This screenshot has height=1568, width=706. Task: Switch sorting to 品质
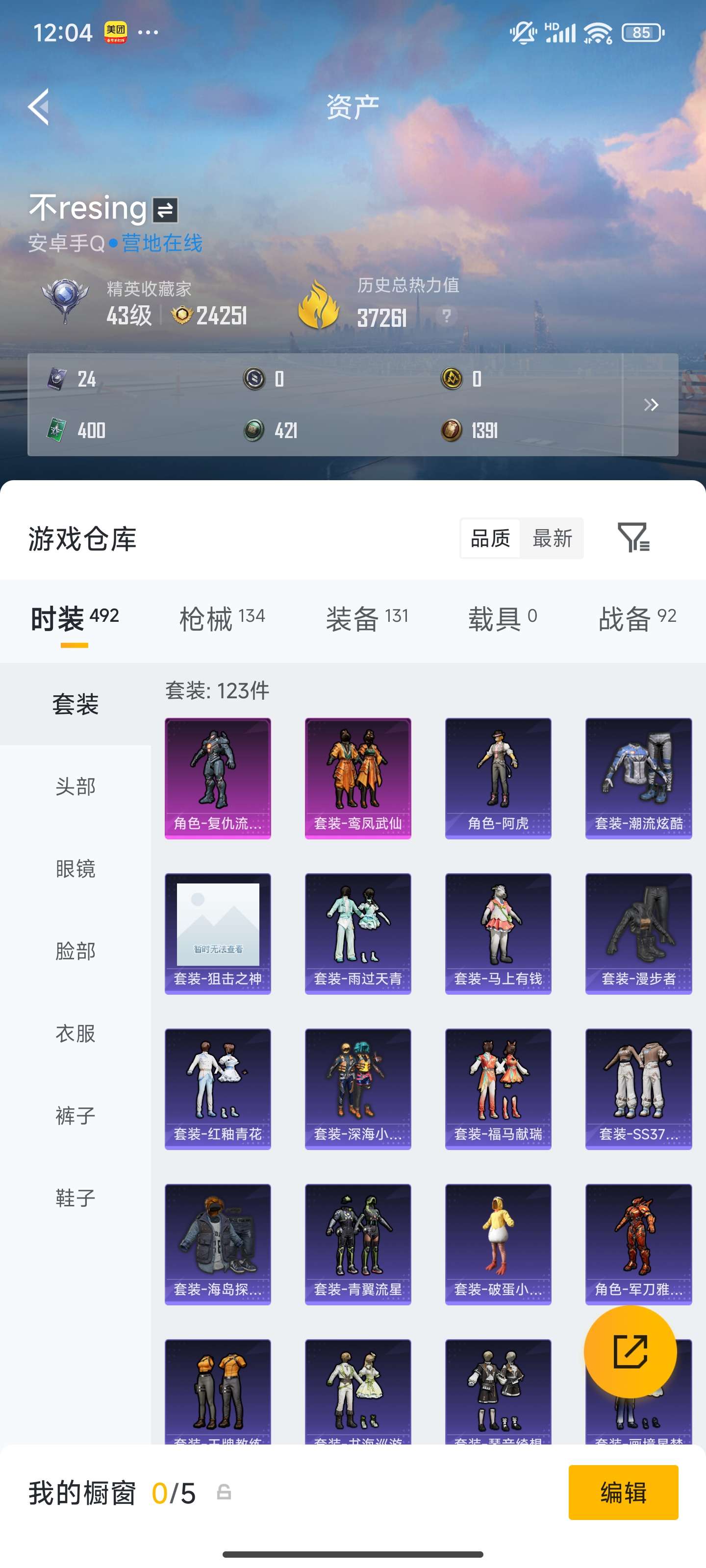[489, 538]
